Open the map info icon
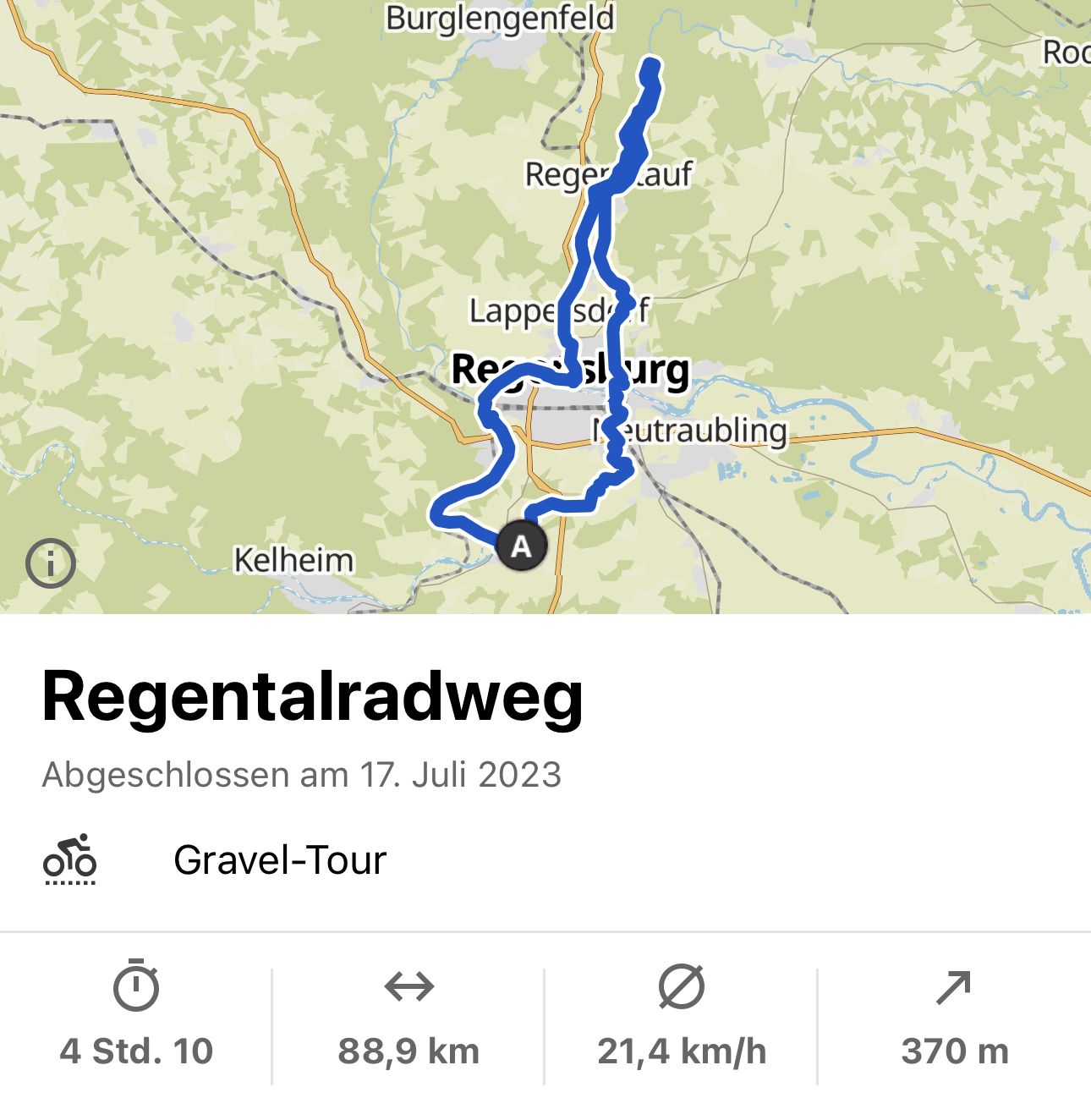The height and width of the screenshot is (1120, 1091). (51, 563)
